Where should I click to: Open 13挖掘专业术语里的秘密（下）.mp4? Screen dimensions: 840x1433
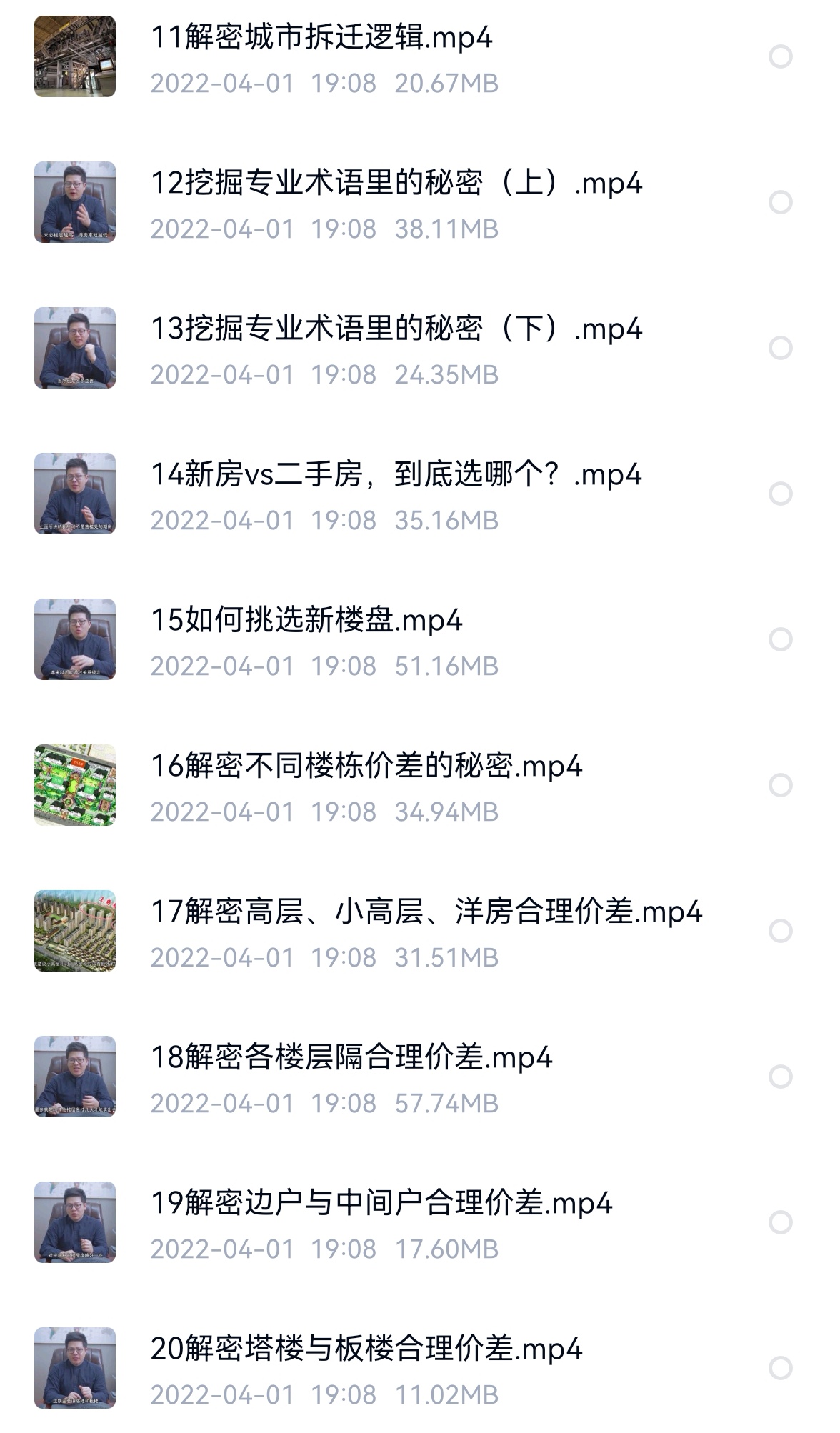pos(396,329)
